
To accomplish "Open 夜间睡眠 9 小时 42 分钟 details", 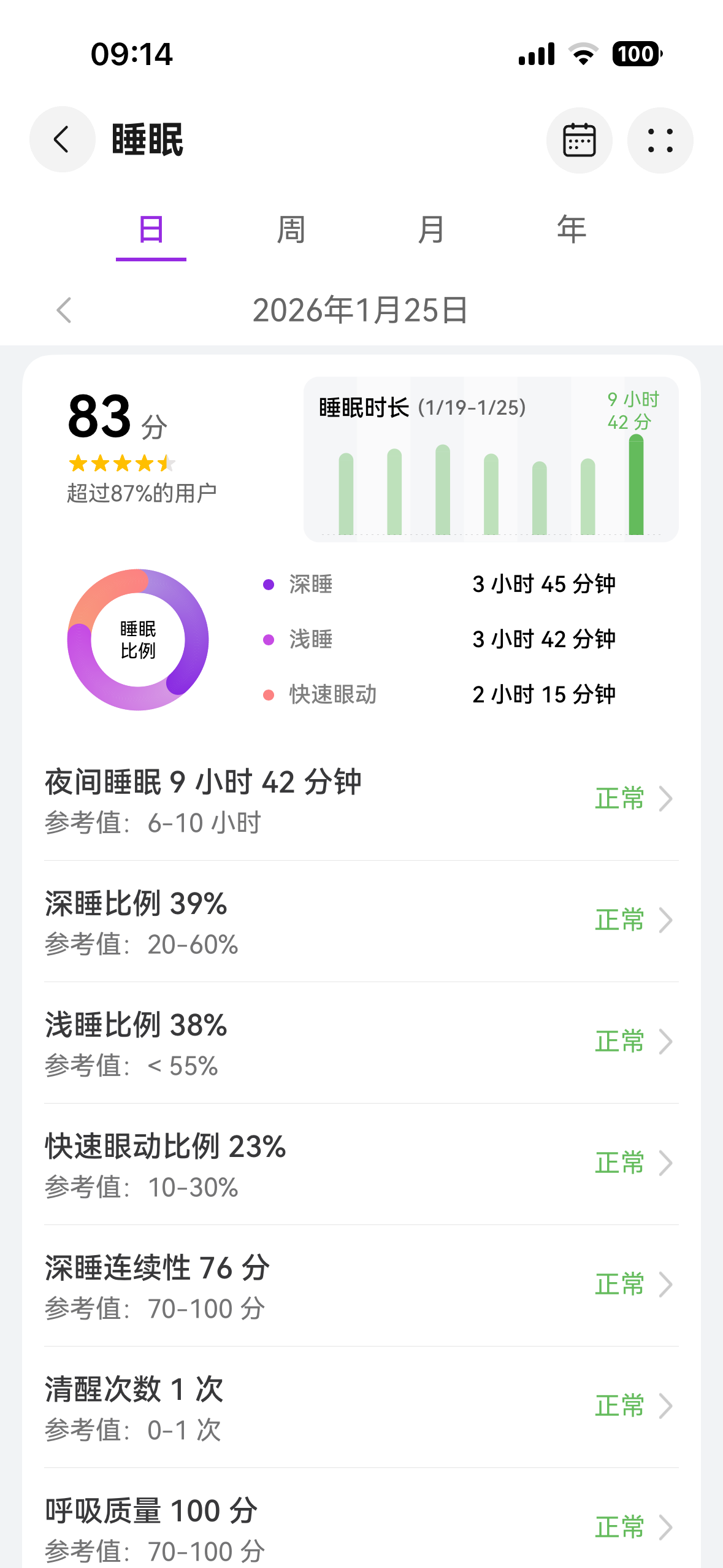I will point(361,800).
